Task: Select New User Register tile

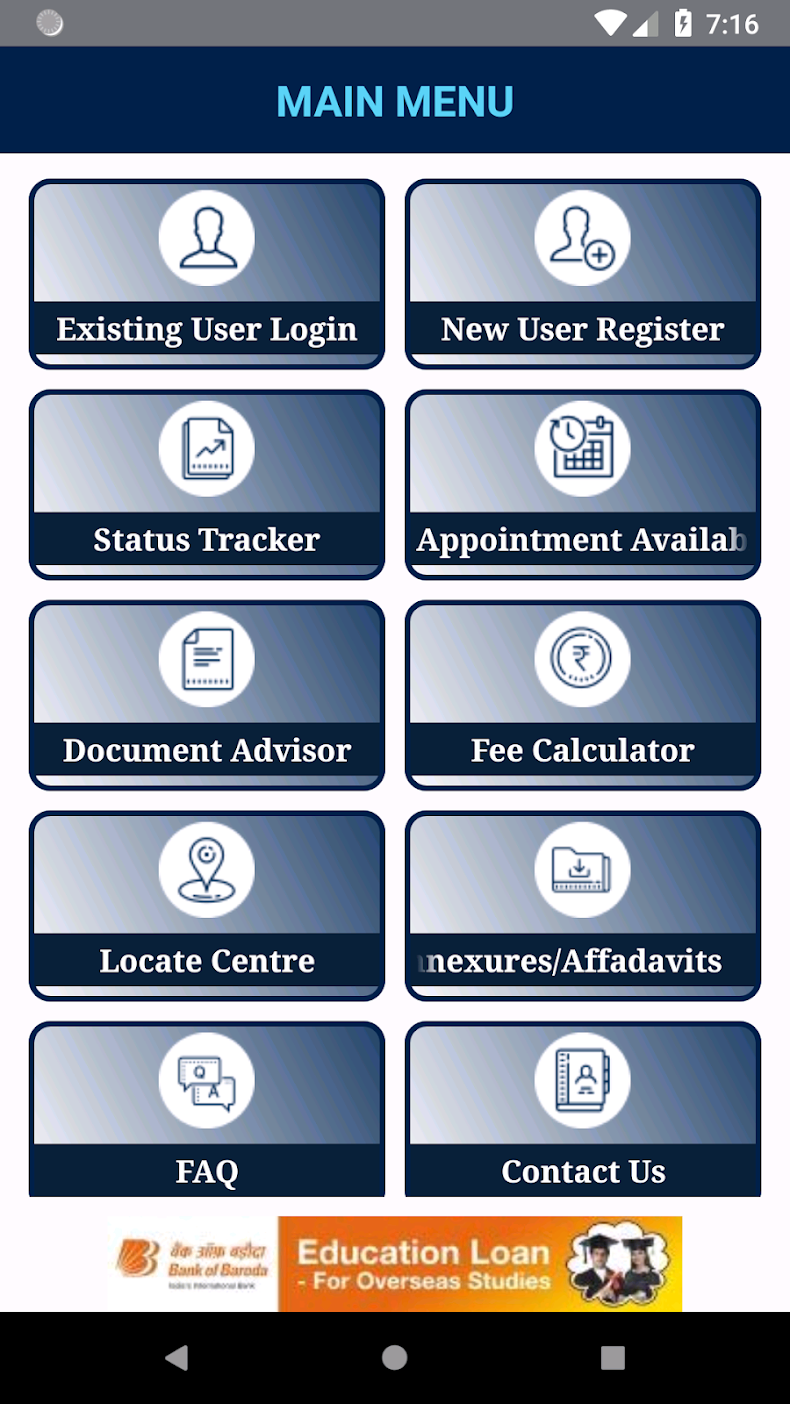Action: coord(583,273)
